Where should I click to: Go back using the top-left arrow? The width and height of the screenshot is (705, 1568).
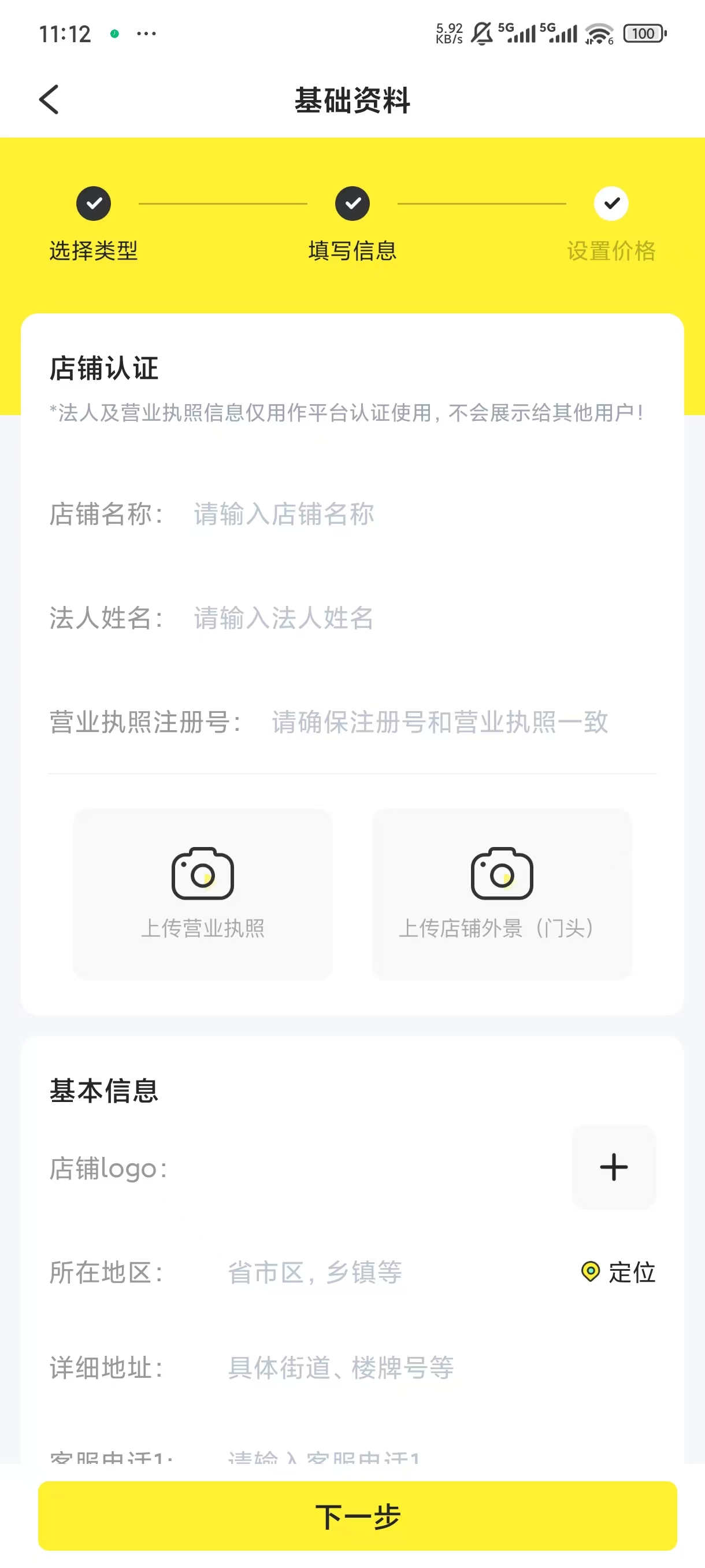[x=49, y=99]
